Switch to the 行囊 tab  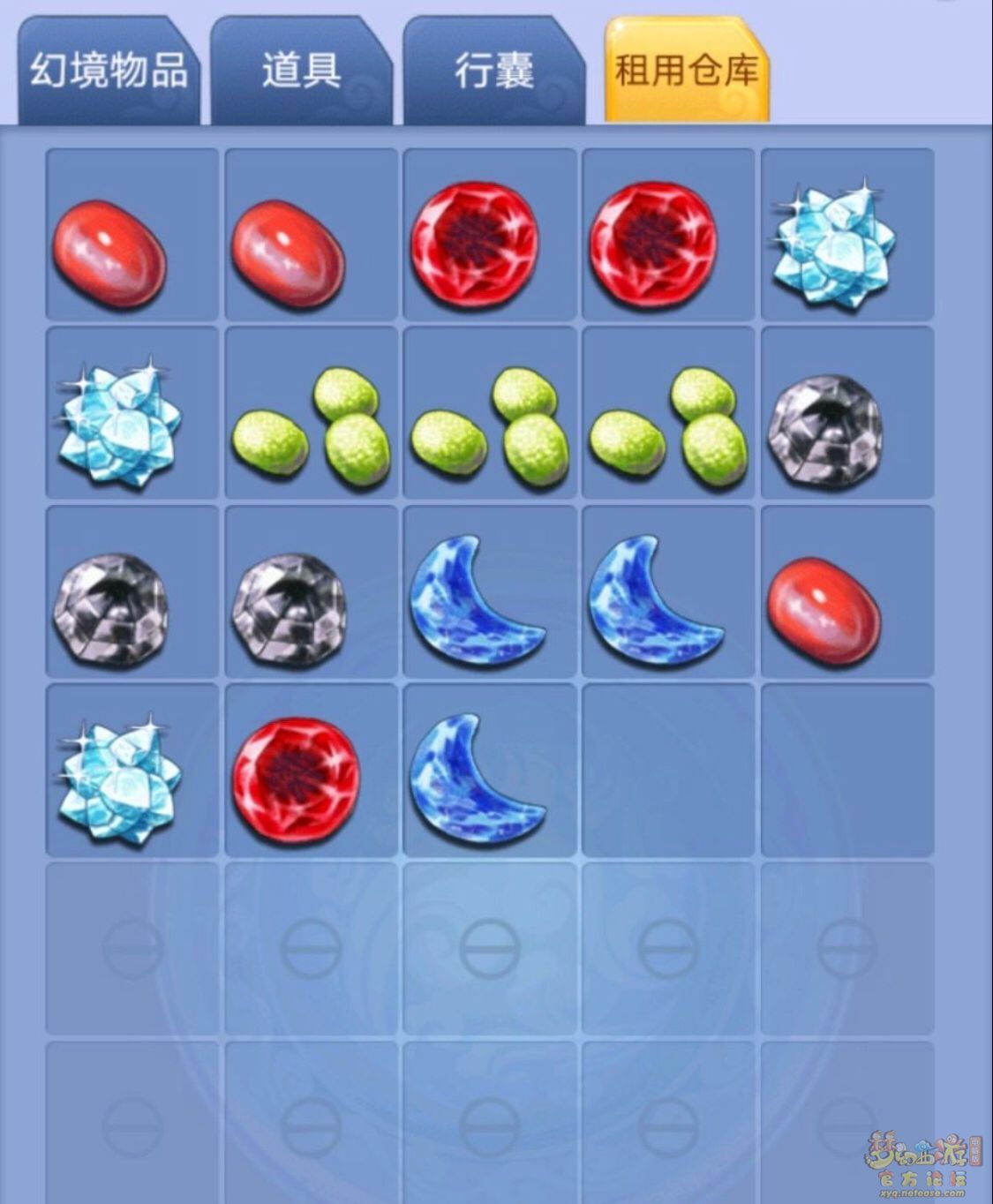[493, 71]
